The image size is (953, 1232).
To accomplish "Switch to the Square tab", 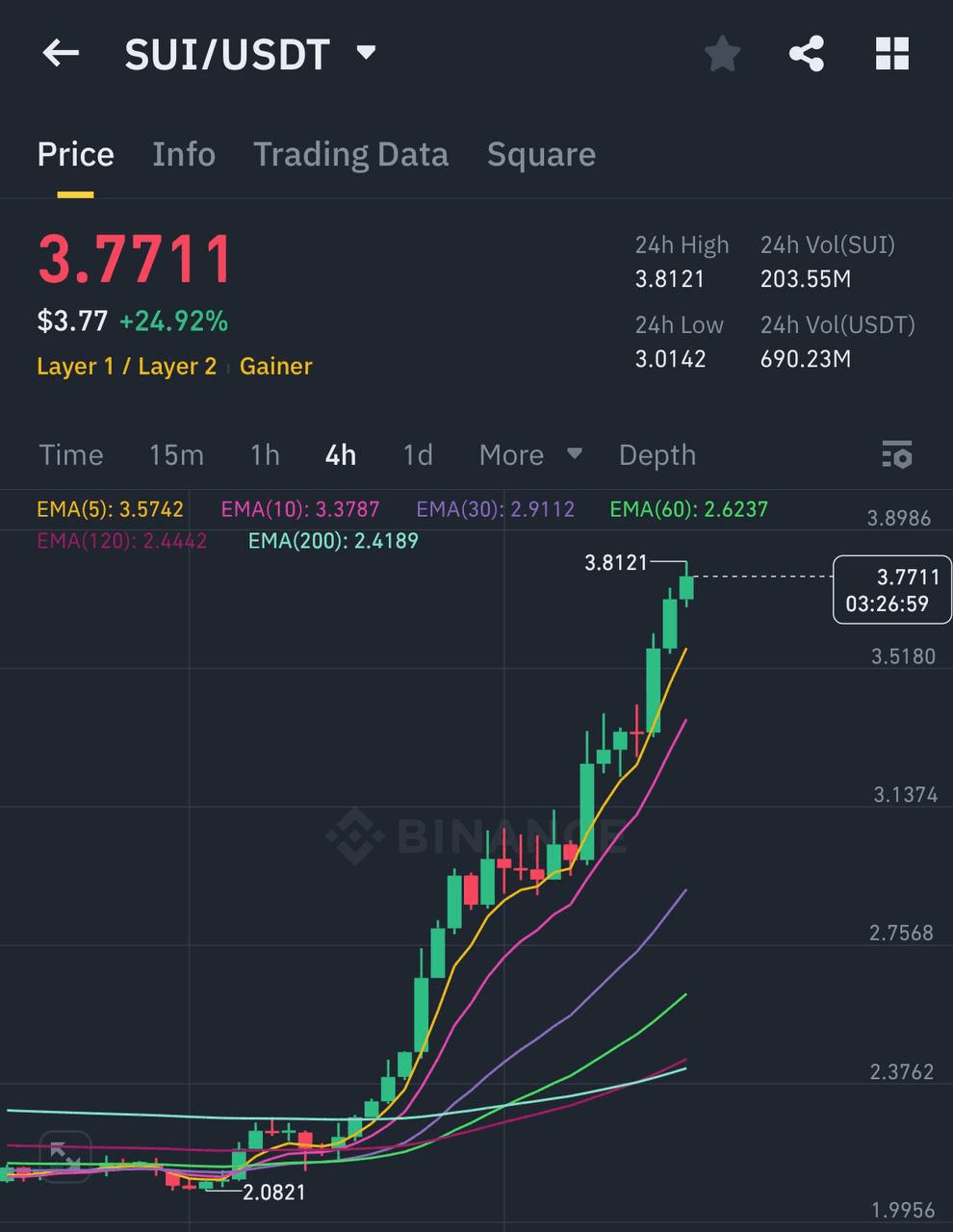I will [x=541, y=154].
